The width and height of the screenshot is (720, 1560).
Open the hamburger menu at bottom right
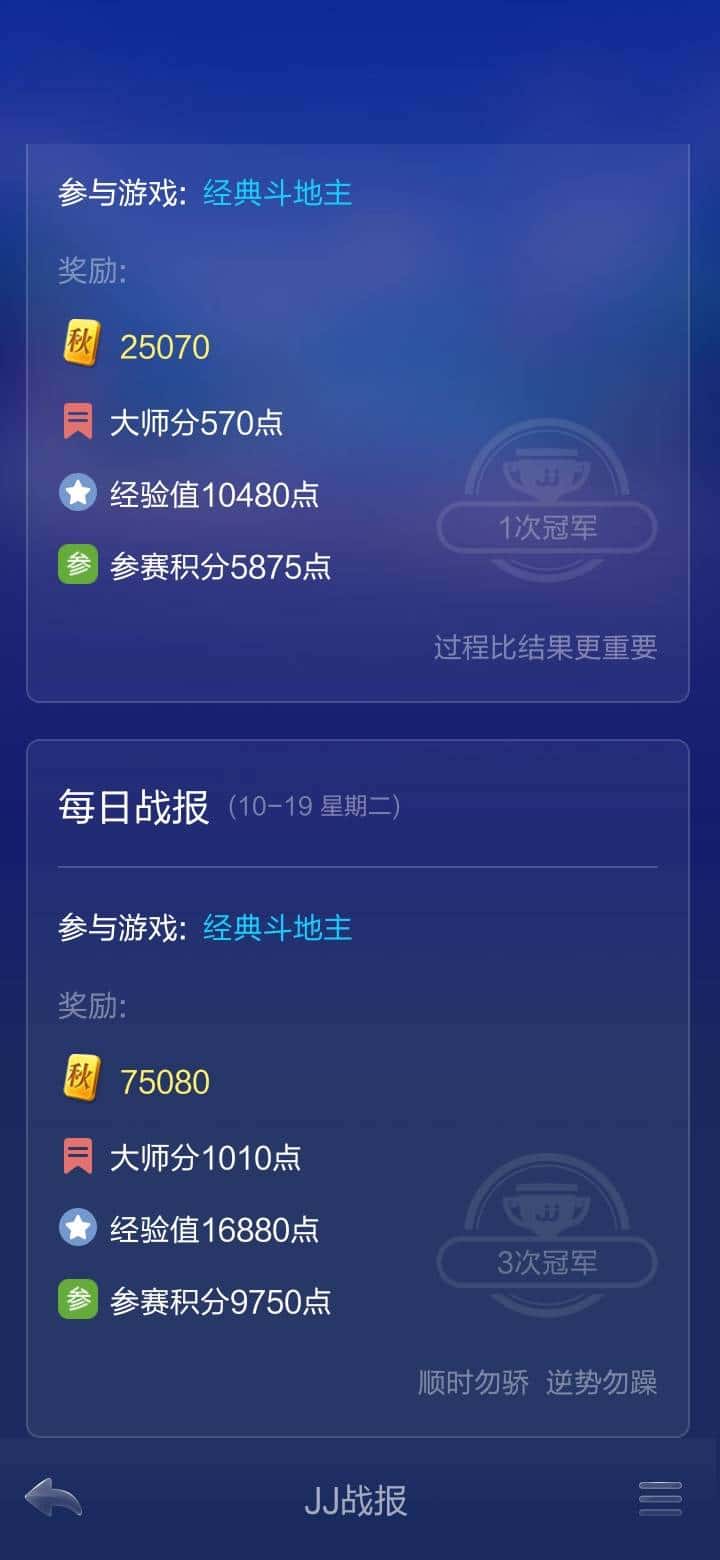click(658, 1499)
